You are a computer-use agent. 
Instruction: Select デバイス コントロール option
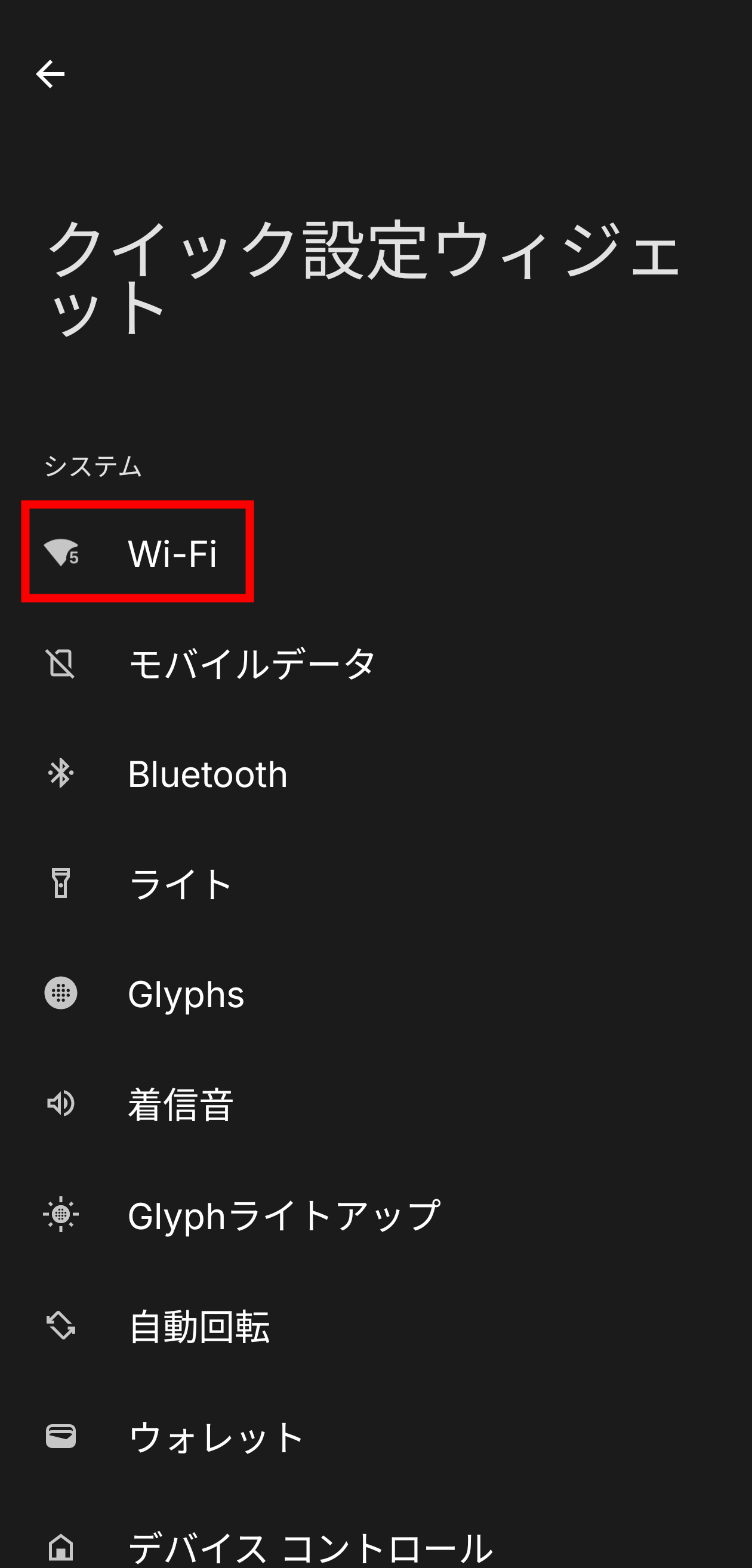pyautogui.click(x=310, y=1546)
